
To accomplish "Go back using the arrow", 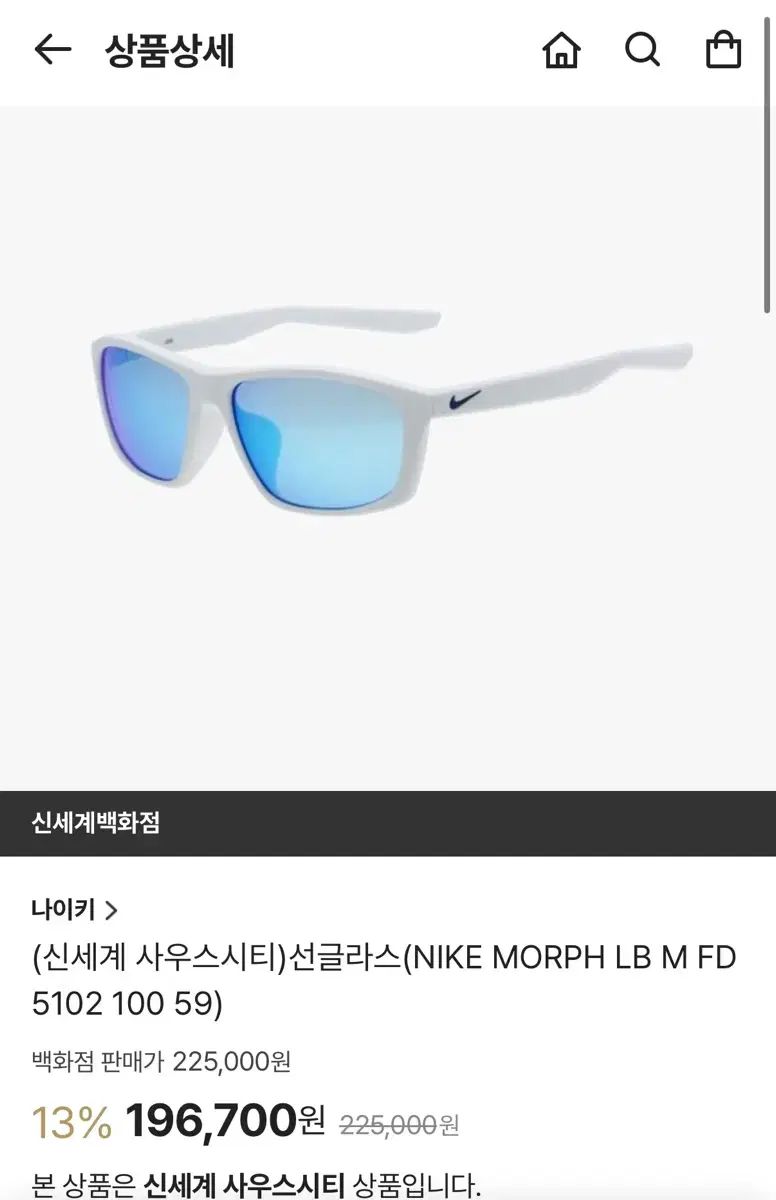I will [x=52, y=50].
